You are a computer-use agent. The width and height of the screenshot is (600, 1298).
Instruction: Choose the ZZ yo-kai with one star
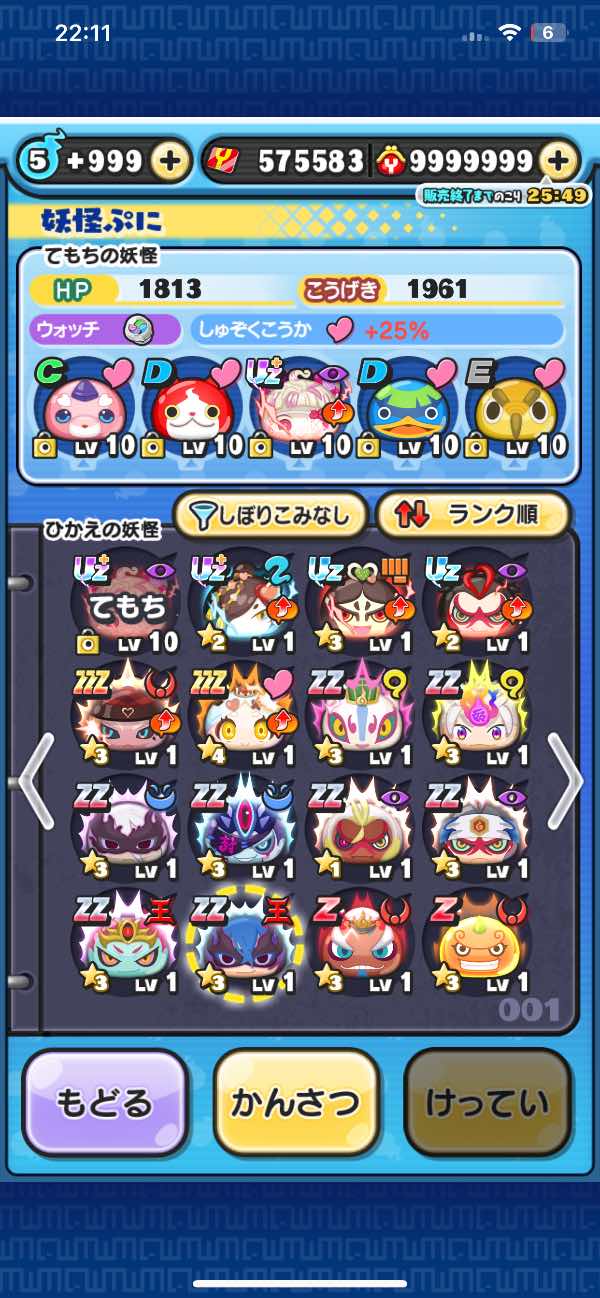pyautogui.click(x=360, y=829)
